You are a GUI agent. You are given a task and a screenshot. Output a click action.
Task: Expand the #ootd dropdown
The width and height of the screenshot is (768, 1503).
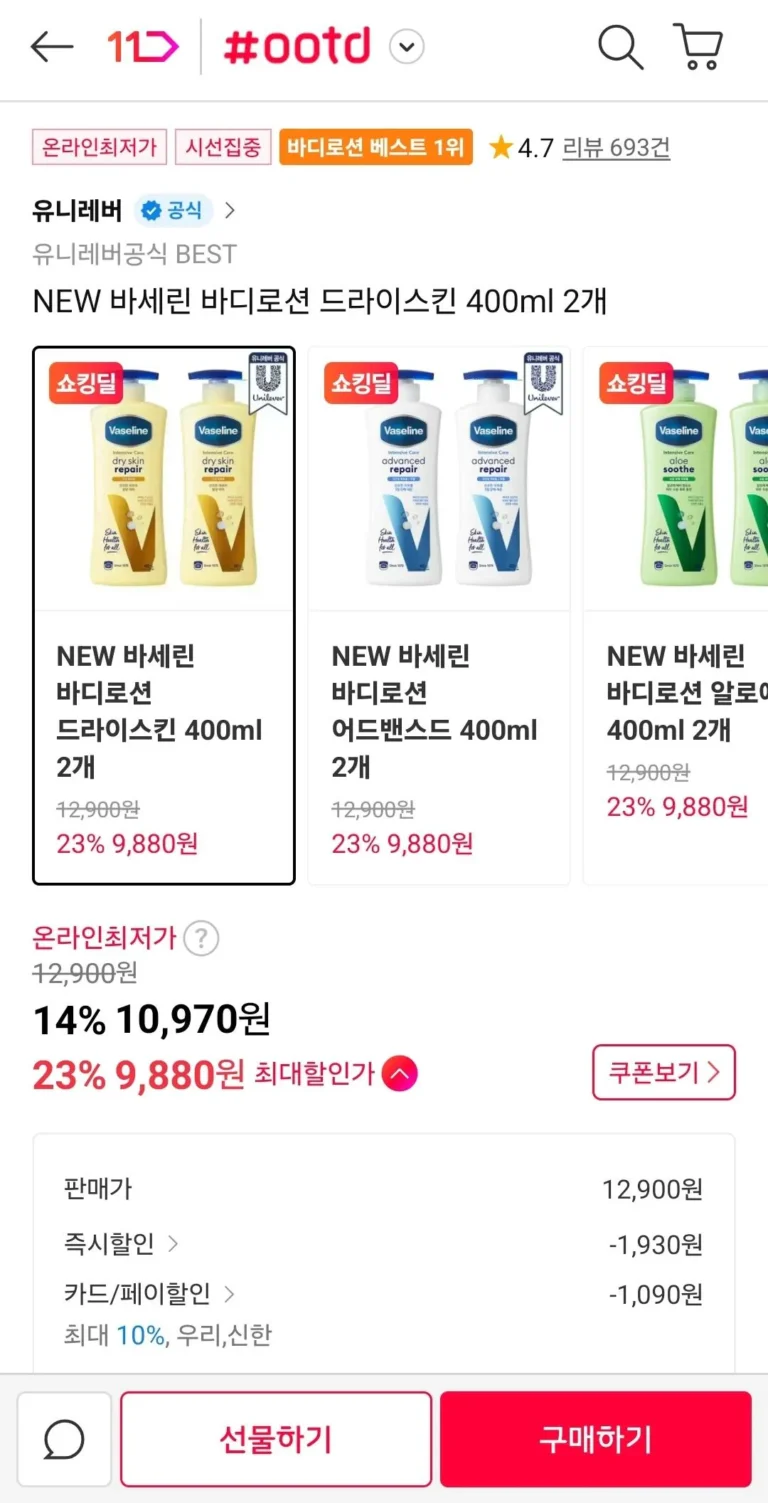coord(406,47)
